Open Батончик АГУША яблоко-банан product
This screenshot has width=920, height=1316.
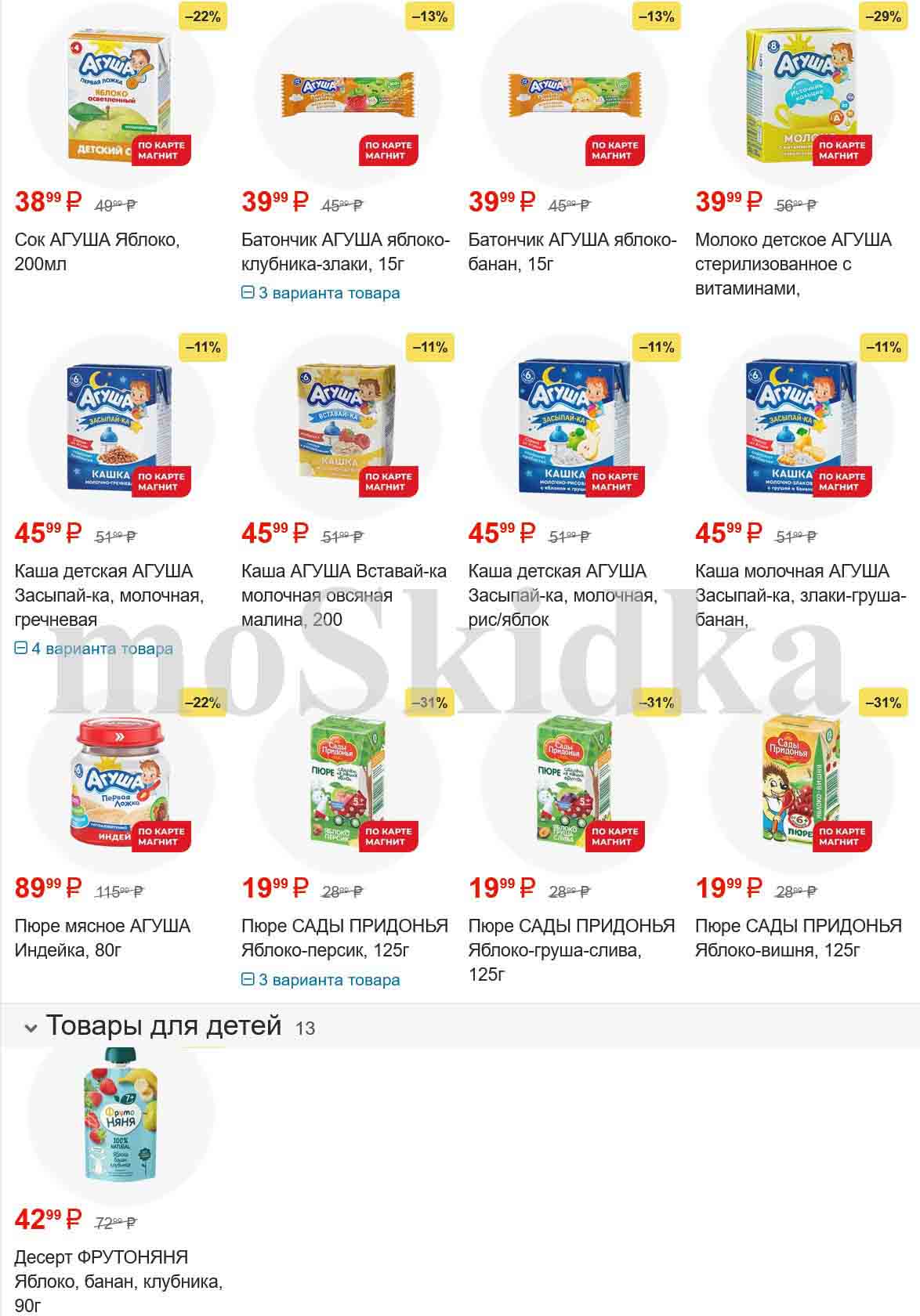[x=572, y=251]
